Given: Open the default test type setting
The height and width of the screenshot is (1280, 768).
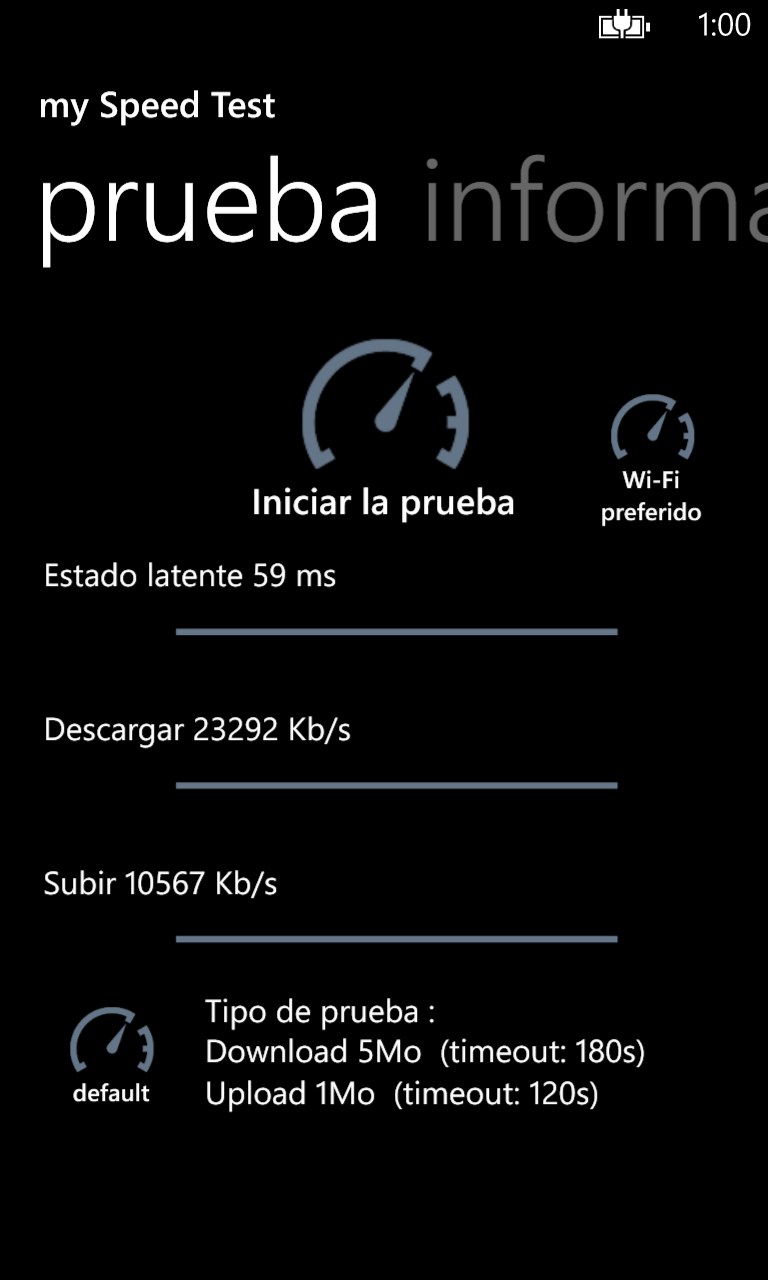Looking at the screenshot, I should click(x=111, y=1055).
